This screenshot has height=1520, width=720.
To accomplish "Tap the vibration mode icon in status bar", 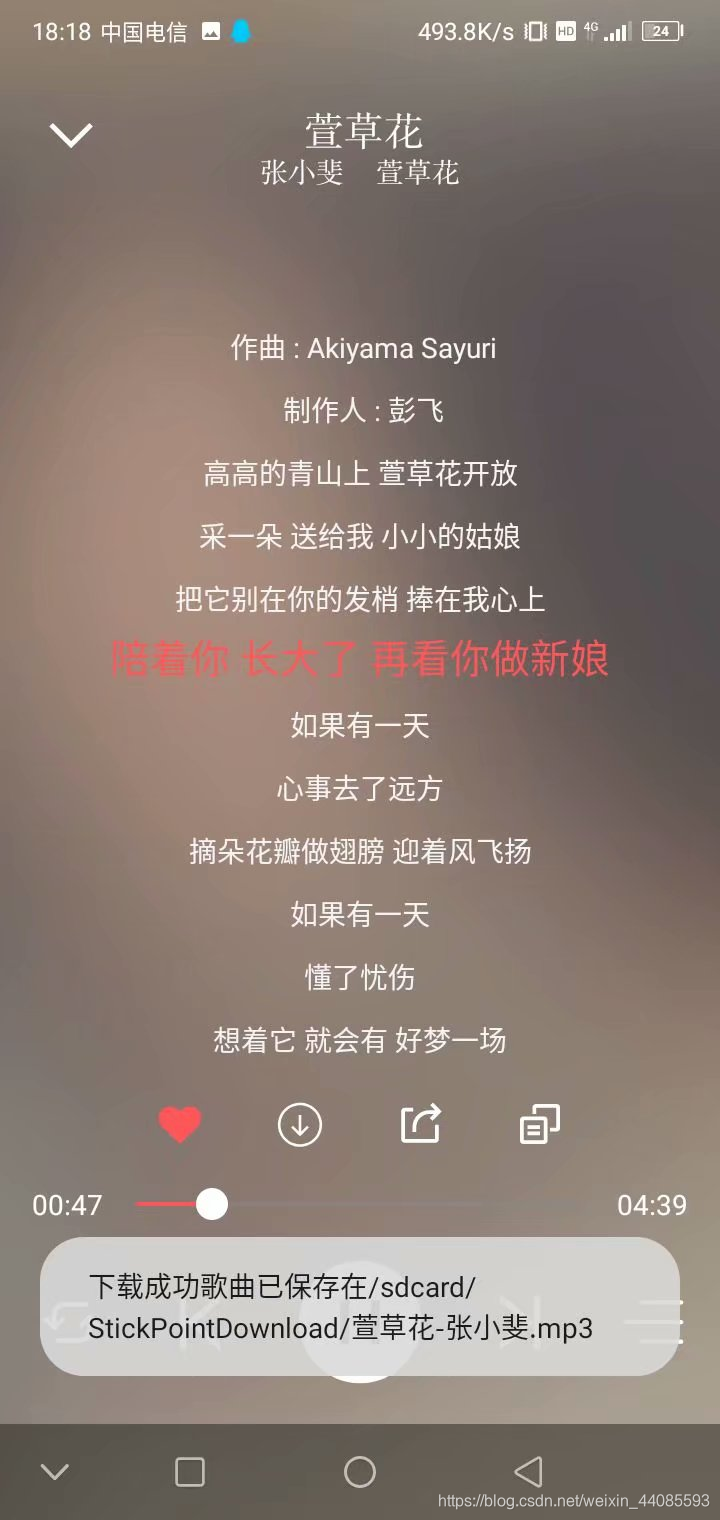I will point(534,30).
